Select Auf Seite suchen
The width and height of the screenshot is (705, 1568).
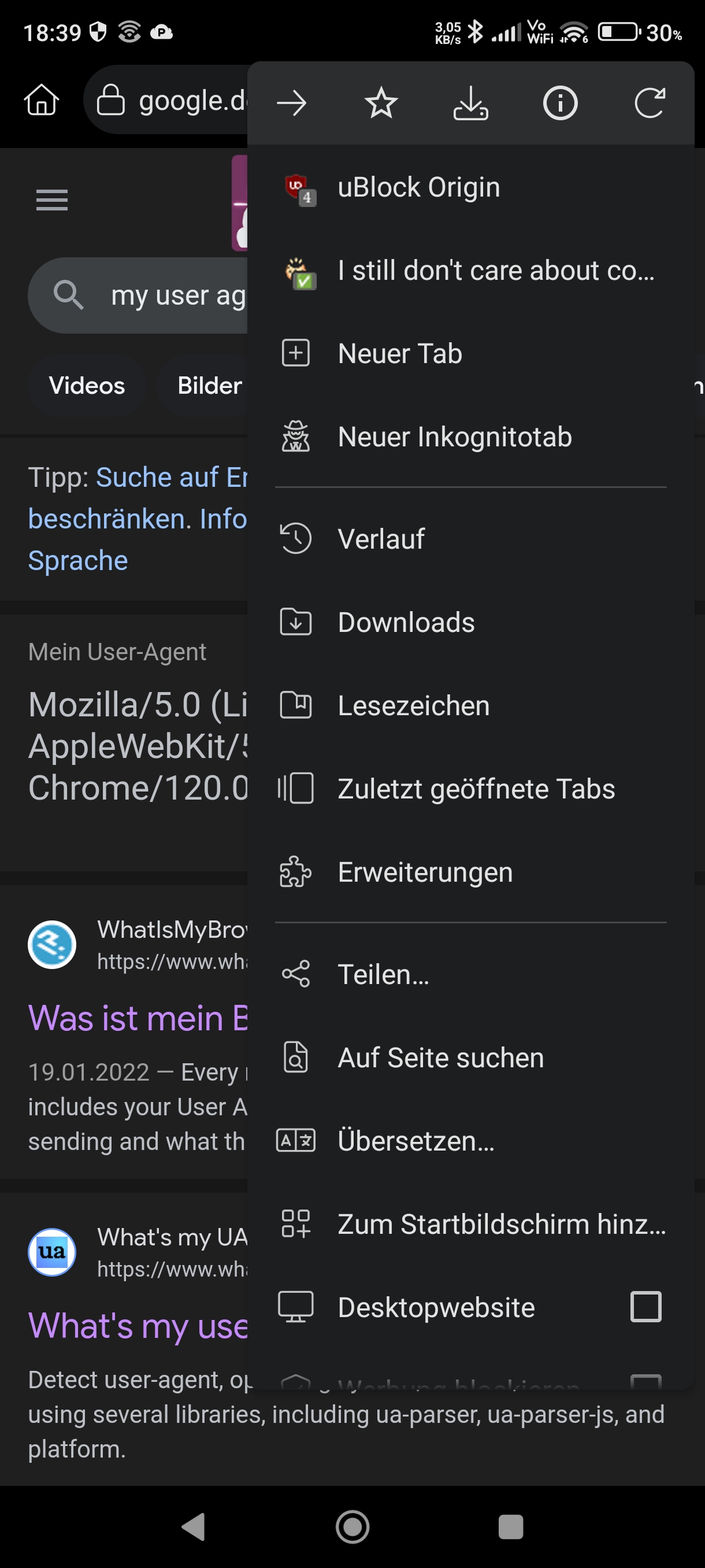click(440, 1058)
